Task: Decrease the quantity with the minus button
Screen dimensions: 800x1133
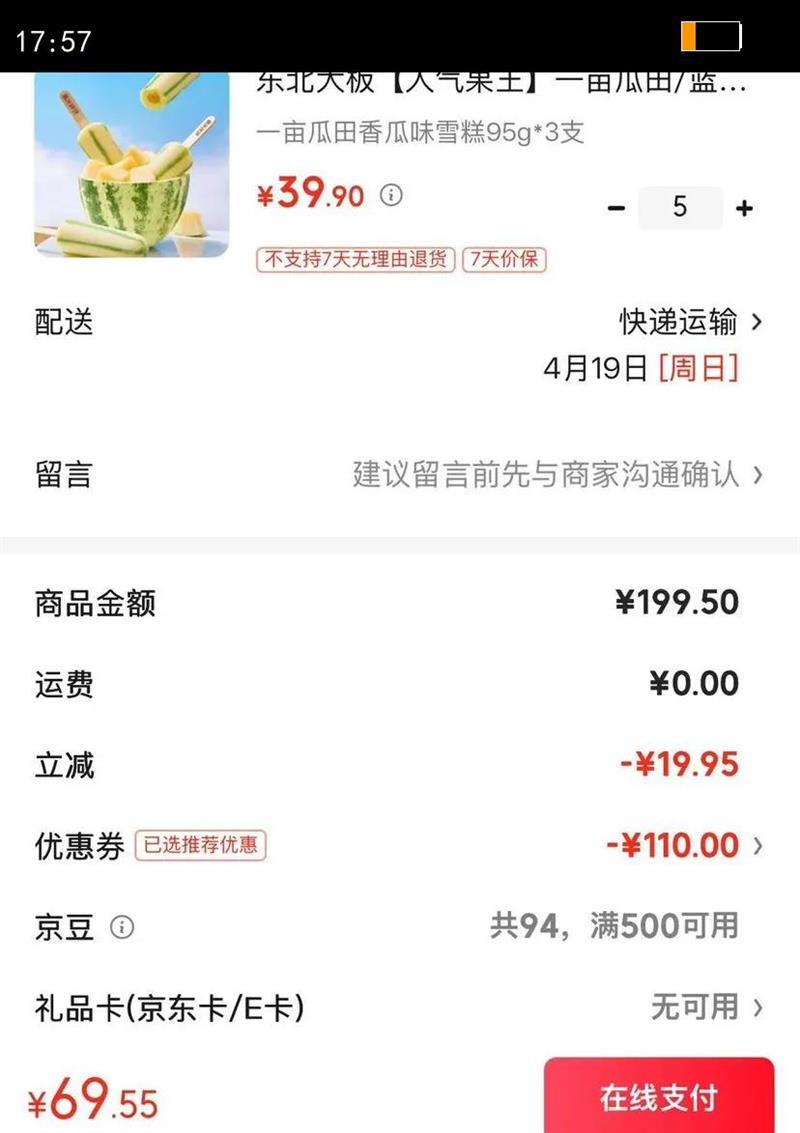Action: coord(616,209)
